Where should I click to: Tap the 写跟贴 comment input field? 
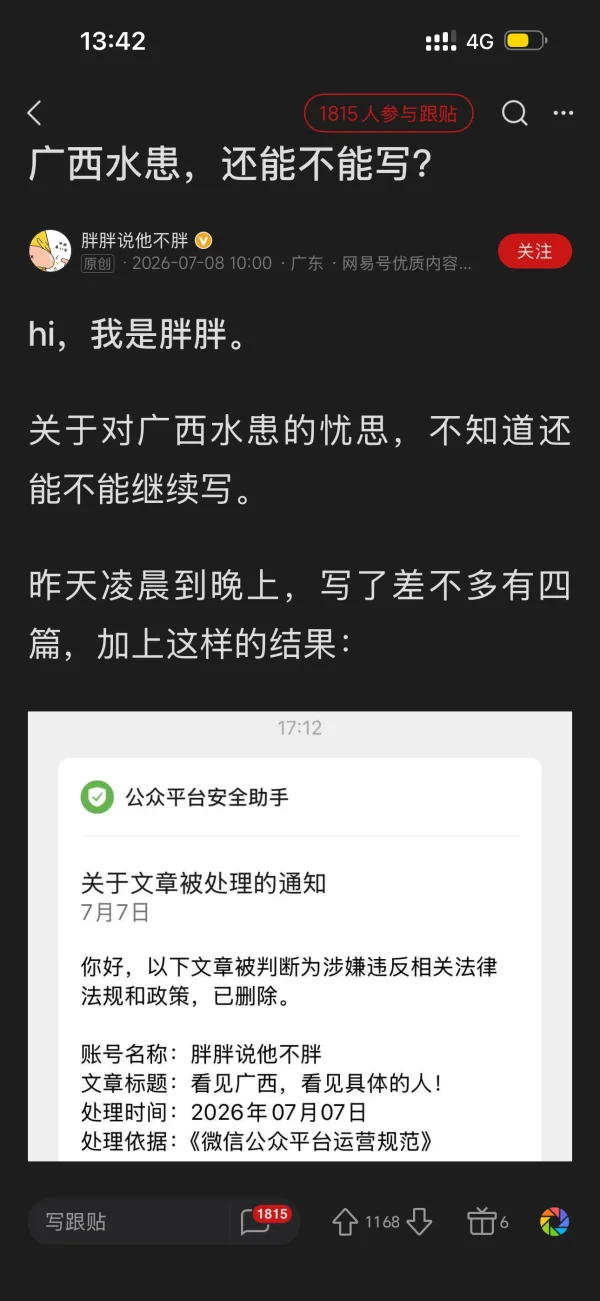[131, 1221]
